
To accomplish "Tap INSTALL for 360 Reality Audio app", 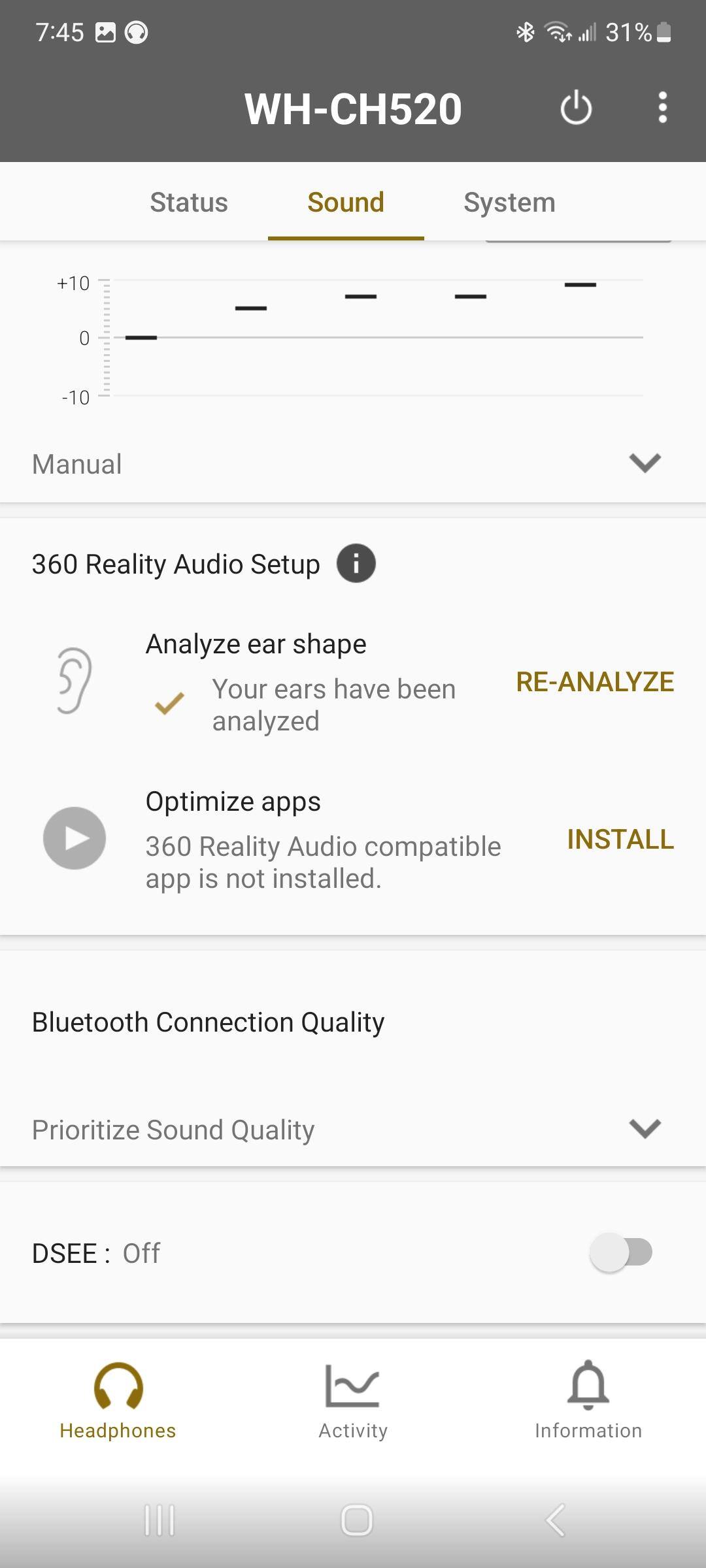I will point(620,840).
